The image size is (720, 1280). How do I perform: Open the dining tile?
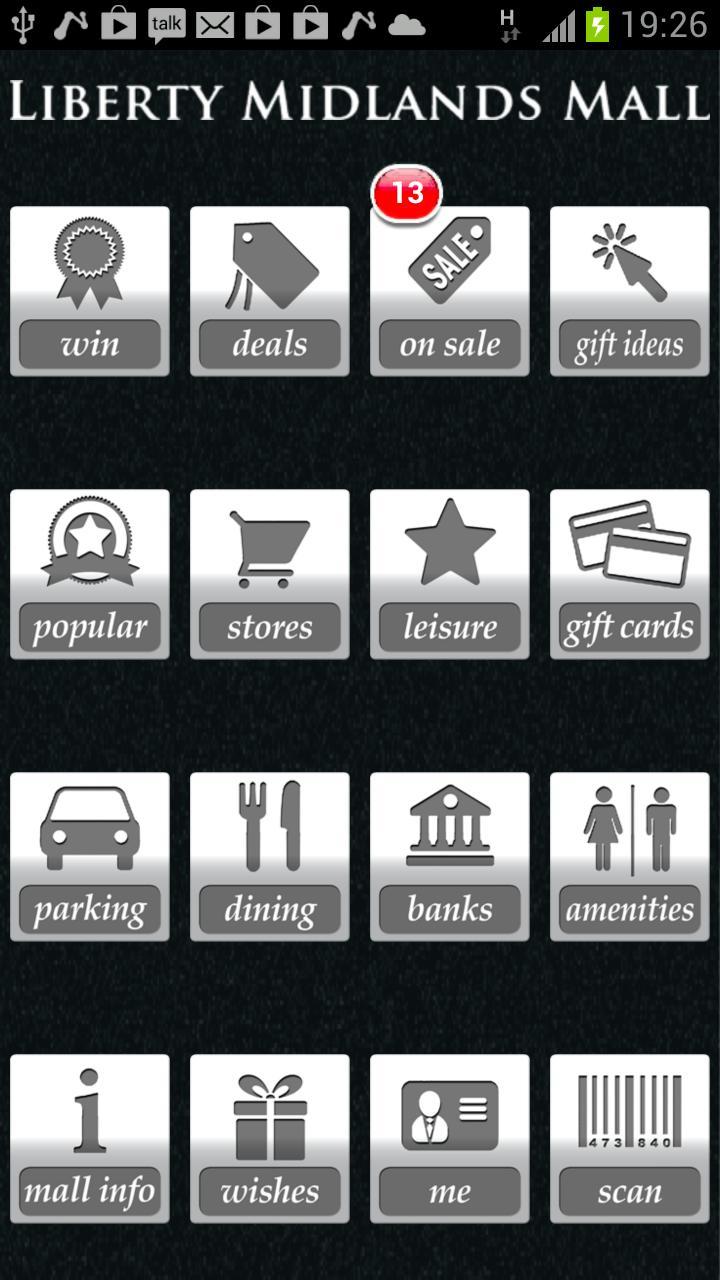click(270, 857)
